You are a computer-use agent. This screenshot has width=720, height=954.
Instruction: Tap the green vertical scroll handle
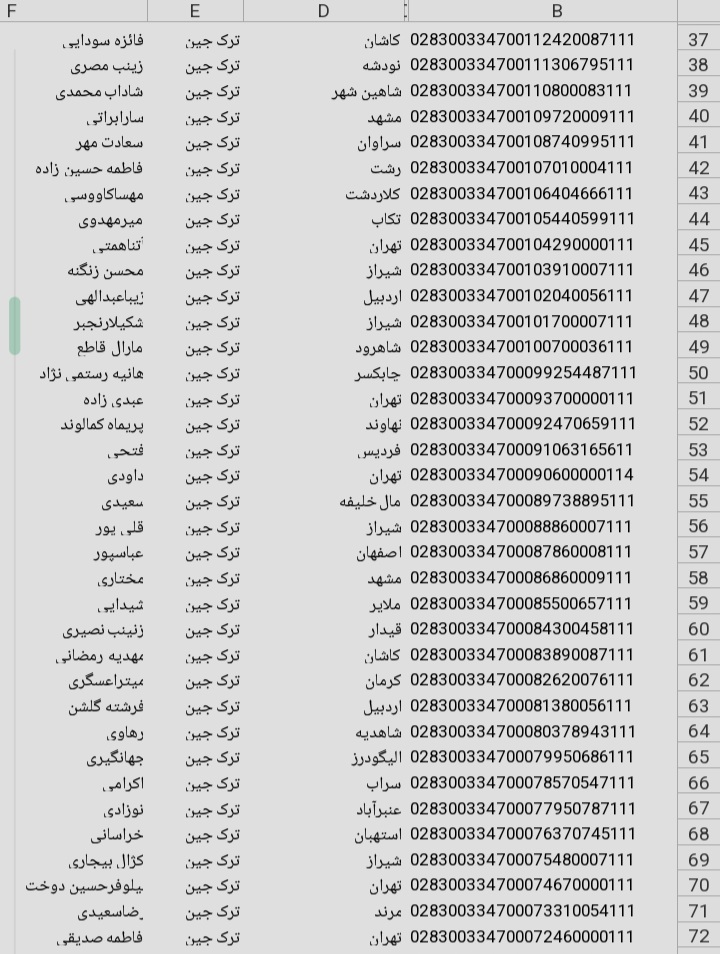[x=15, y=326]
